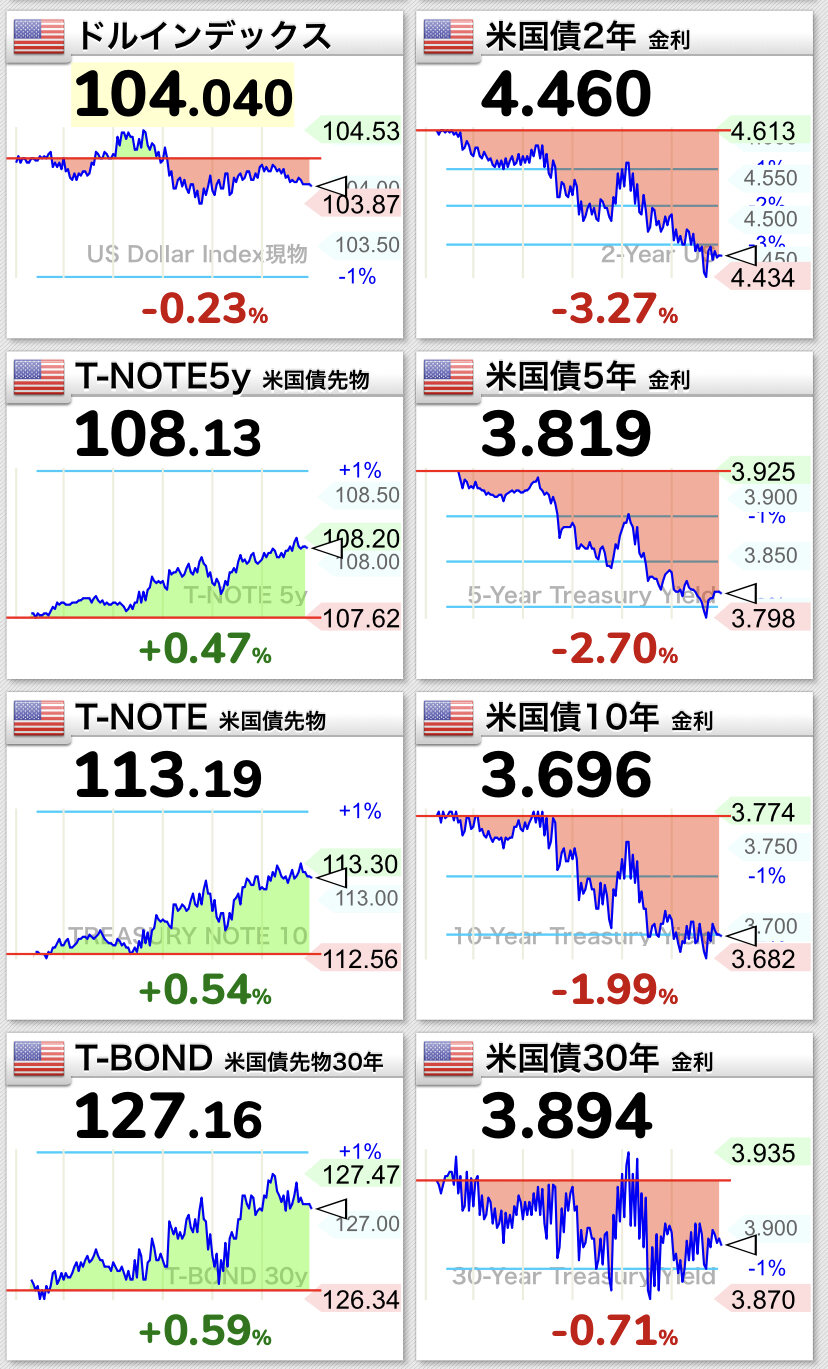Open the ドルインデックス chart card
This screenshot has height=1369, width=828.
coord(205,175)
